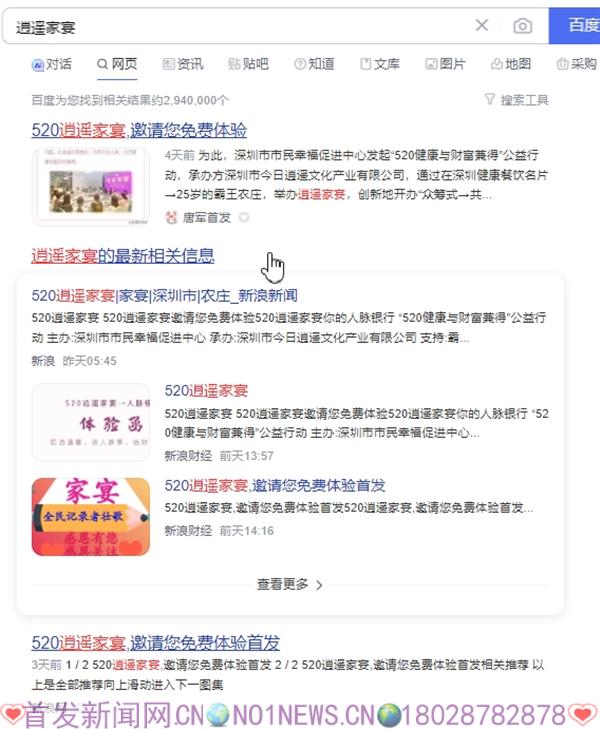Open the 新浪新闻 result about 农庄

pos(164,296)
